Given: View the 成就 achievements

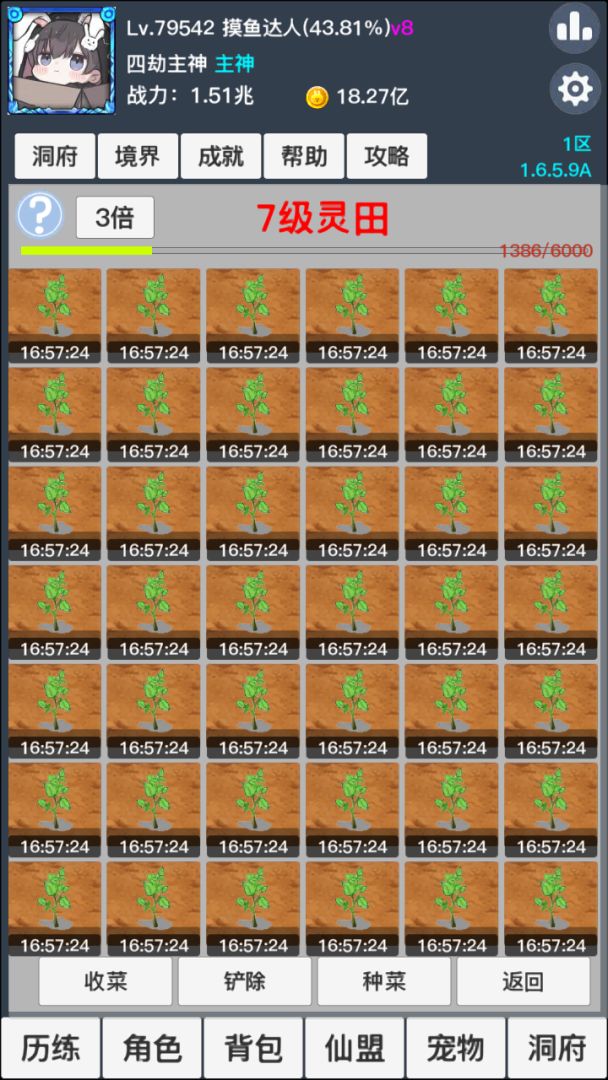Looking at the screenshot, I should pyautogui.click(x=221, y=156).
